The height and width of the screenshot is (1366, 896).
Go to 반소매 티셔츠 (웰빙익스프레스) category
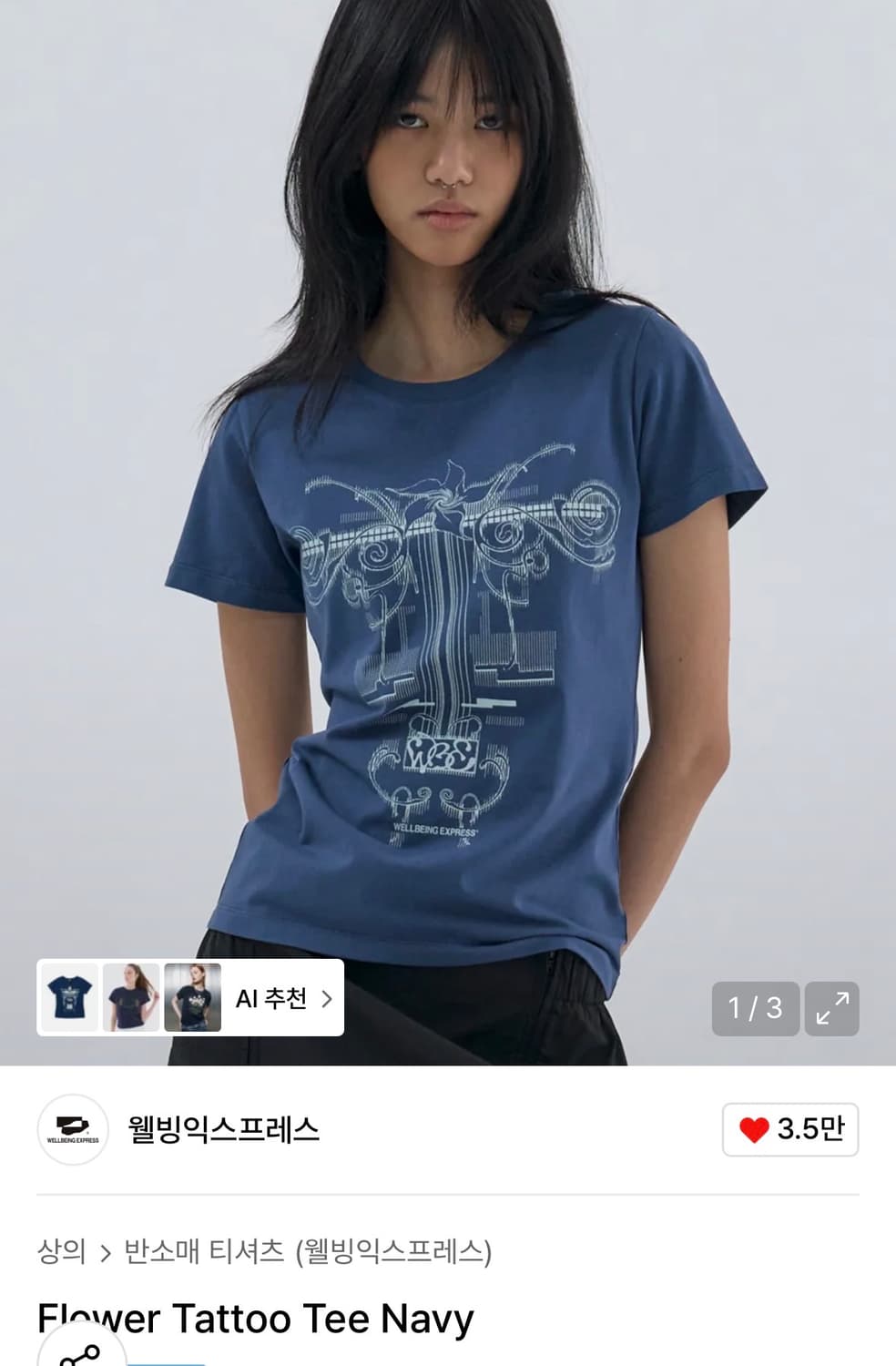click(307, 1250)
